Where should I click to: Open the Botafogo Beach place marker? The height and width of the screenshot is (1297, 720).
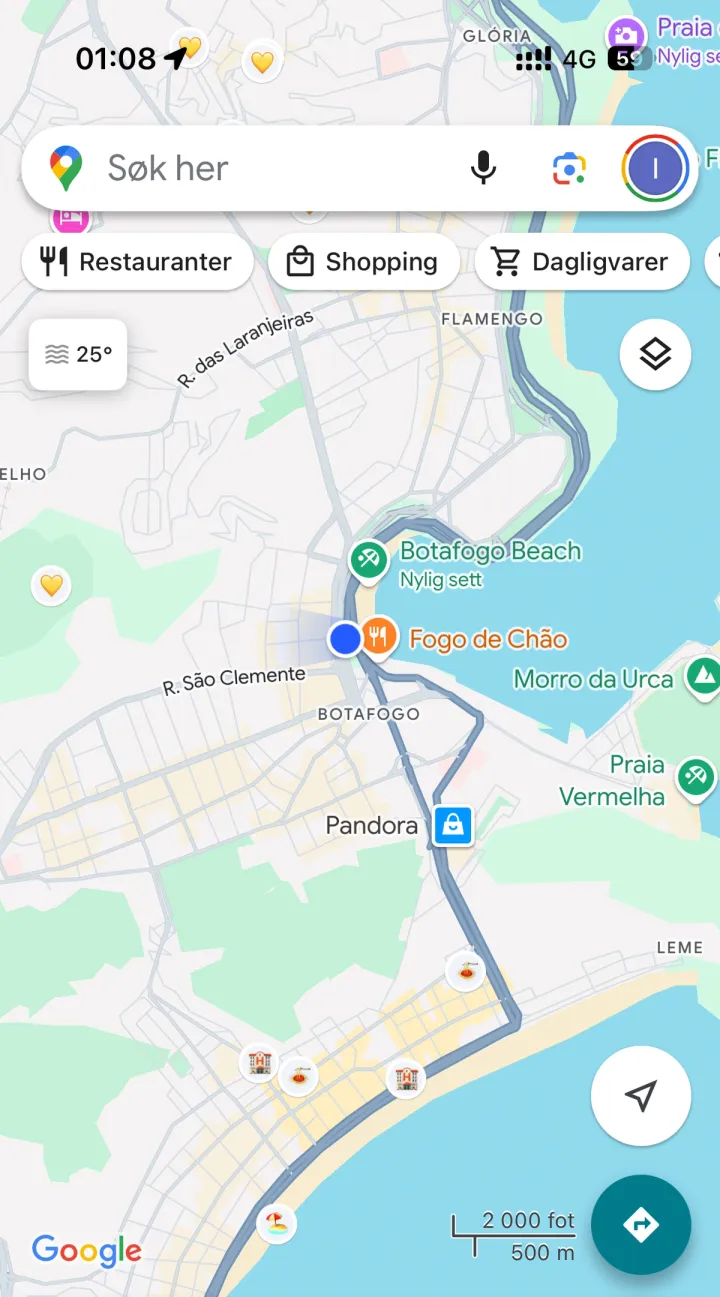369,559
